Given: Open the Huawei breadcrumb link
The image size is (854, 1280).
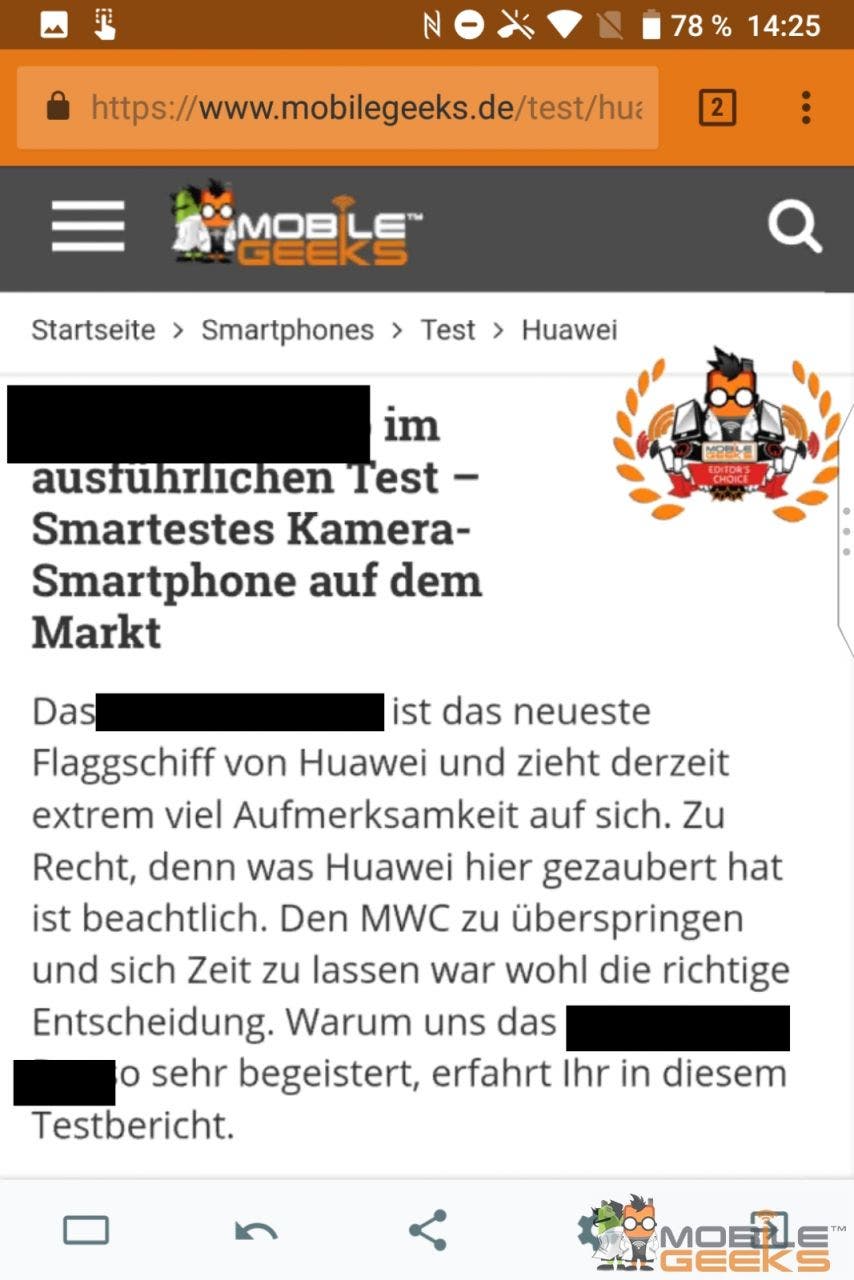Looking at the screenshot, I should (569, 330).
